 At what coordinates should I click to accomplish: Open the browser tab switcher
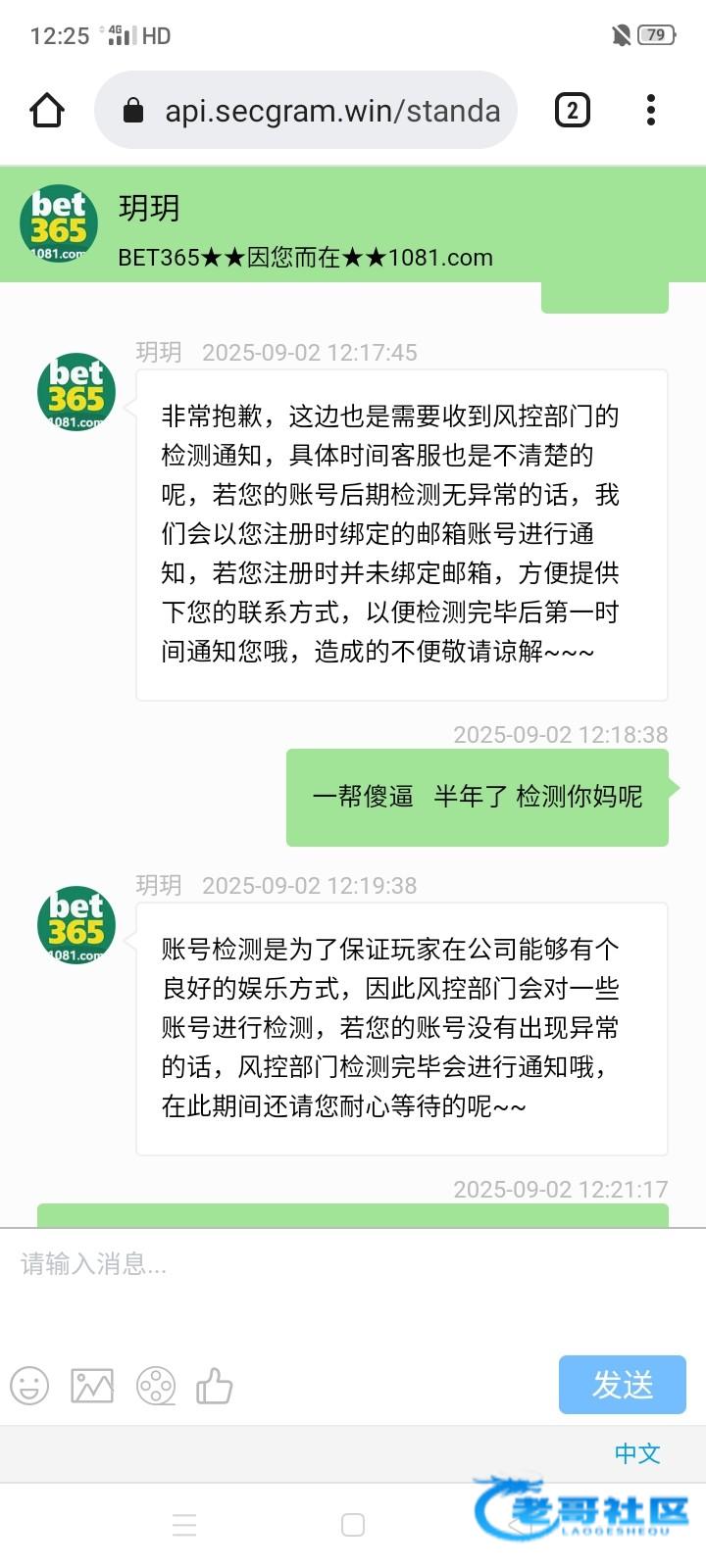point(573,111)
